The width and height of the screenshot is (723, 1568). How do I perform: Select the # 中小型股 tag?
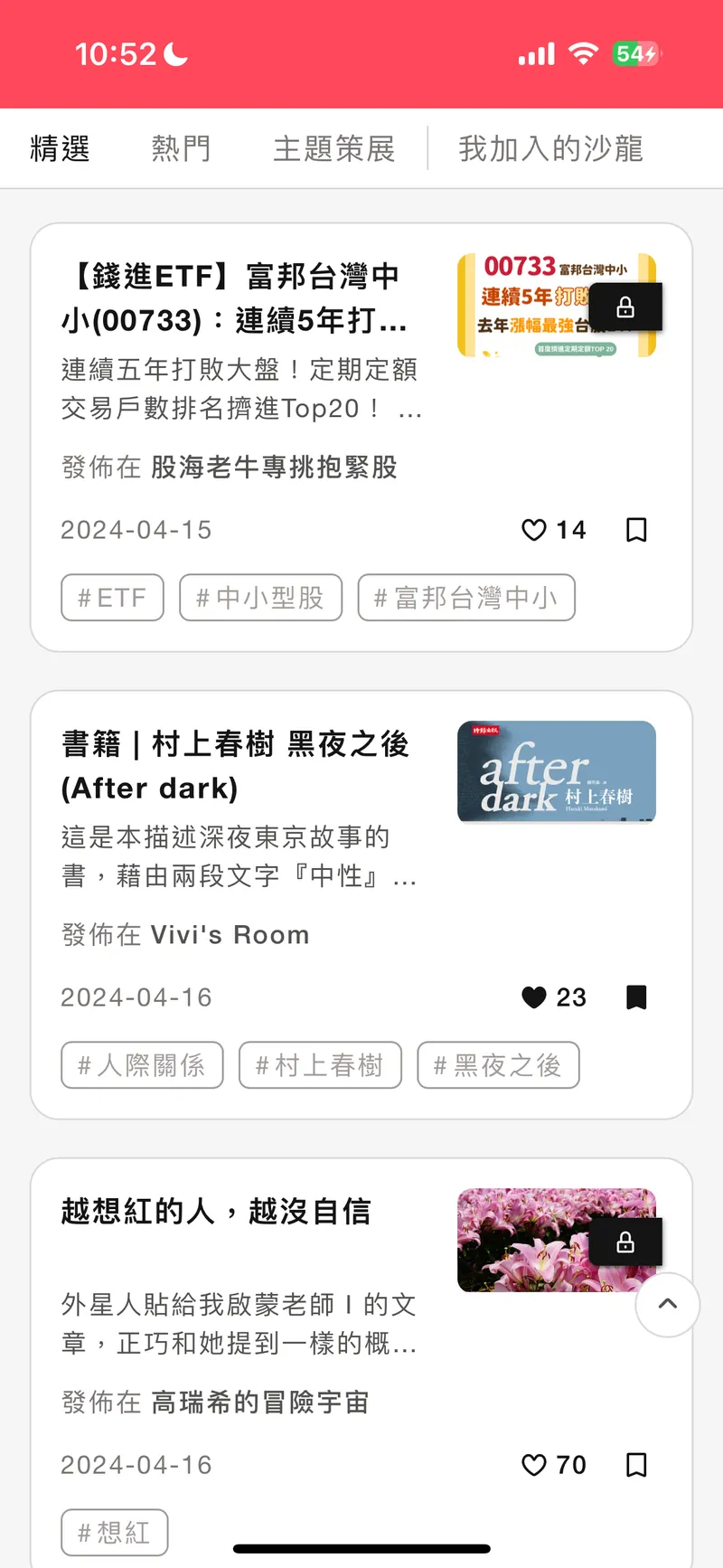click(x=260, y=598)
